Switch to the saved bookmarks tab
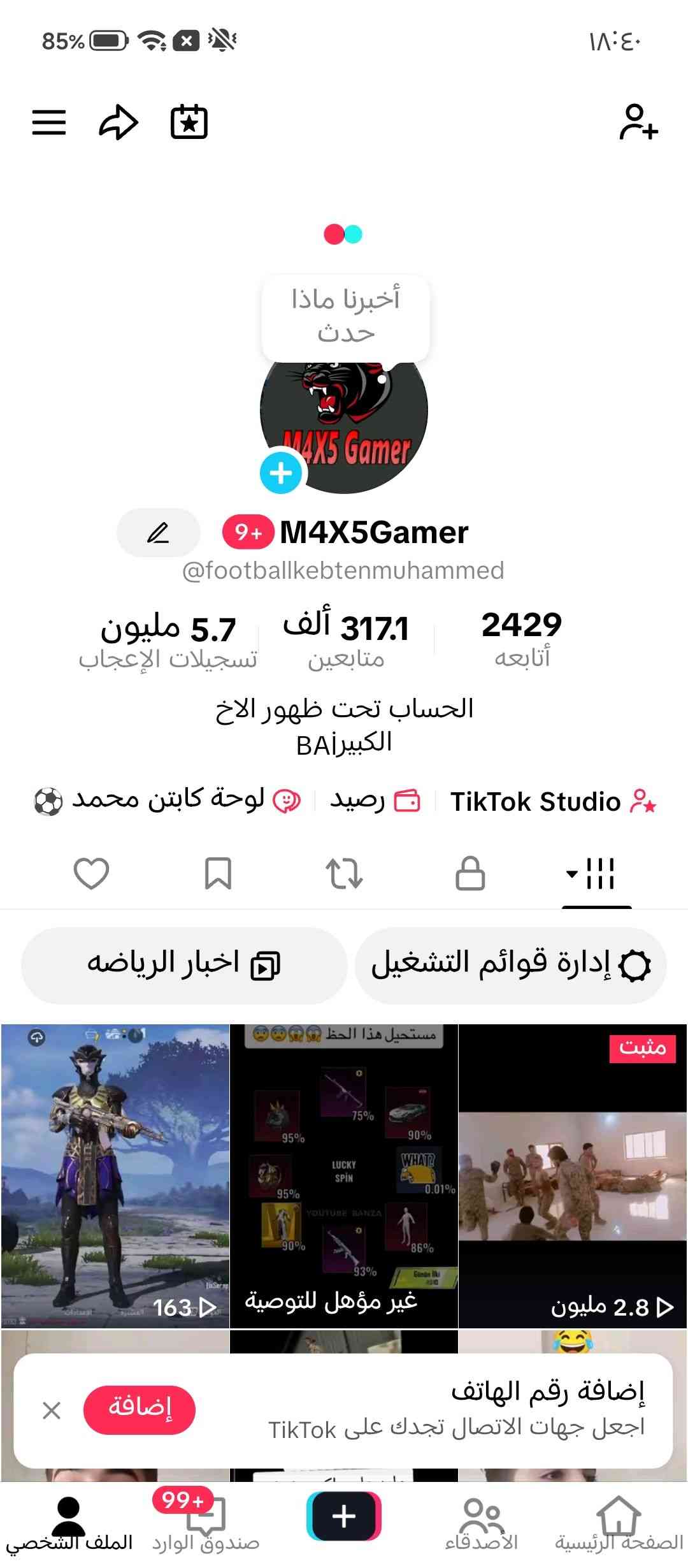This screenshot has height=1568, width=688. point(218,873)
